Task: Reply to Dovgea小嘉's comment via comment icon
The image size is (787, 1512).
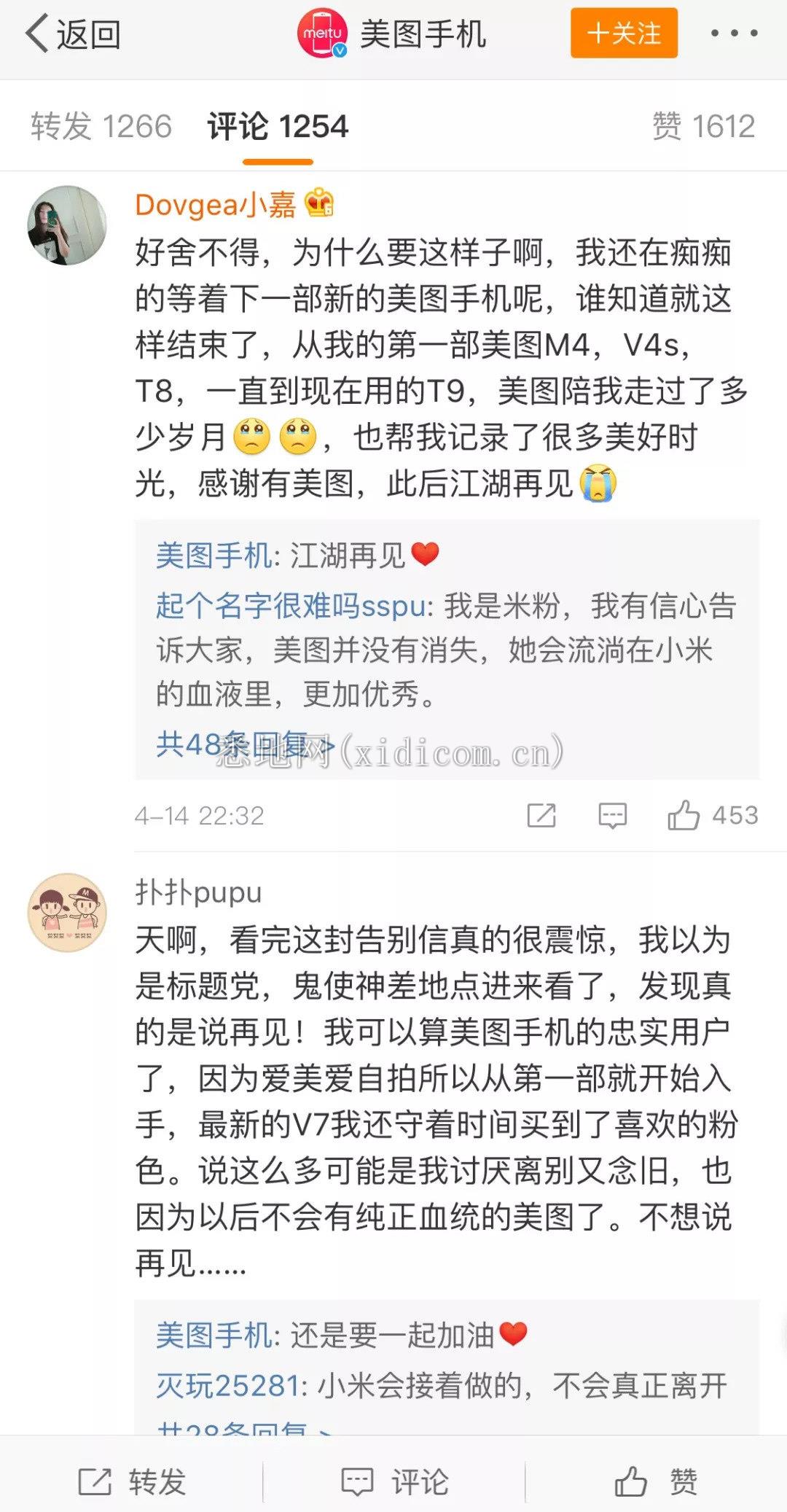Action: [612, 815]
